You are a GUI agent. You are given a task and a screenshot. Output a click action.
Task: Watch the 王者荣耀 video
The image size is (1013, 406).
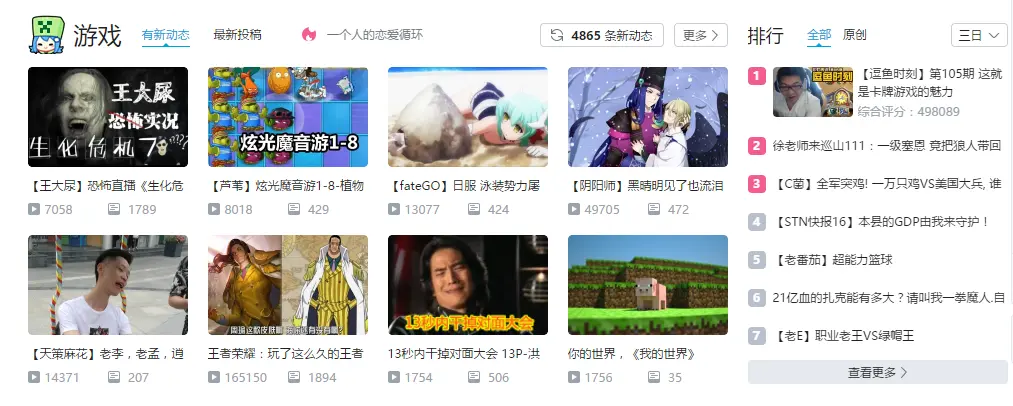tap(288, 285)
